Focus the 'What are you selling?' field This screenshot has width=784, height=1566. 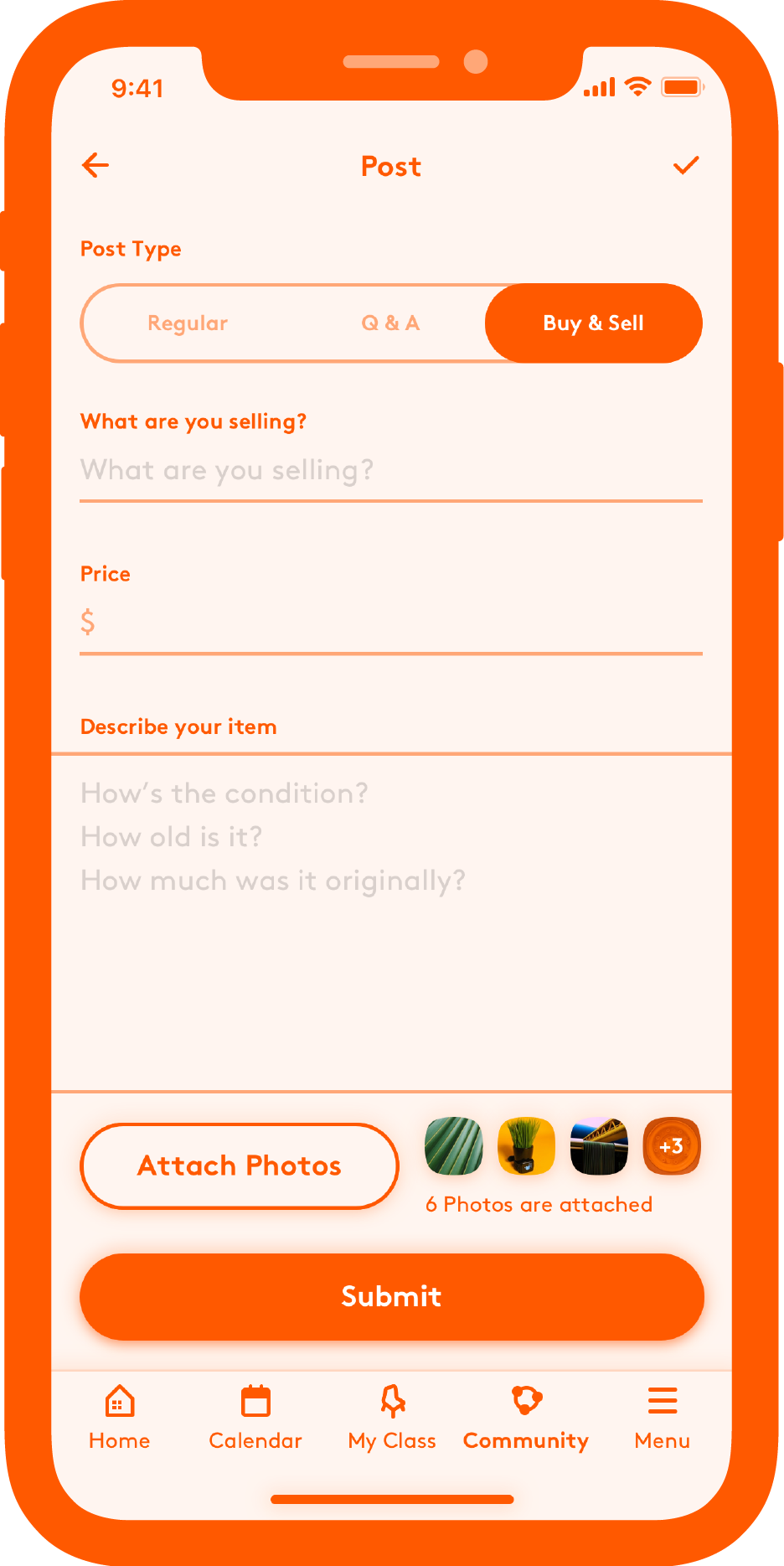click(390, 471)
